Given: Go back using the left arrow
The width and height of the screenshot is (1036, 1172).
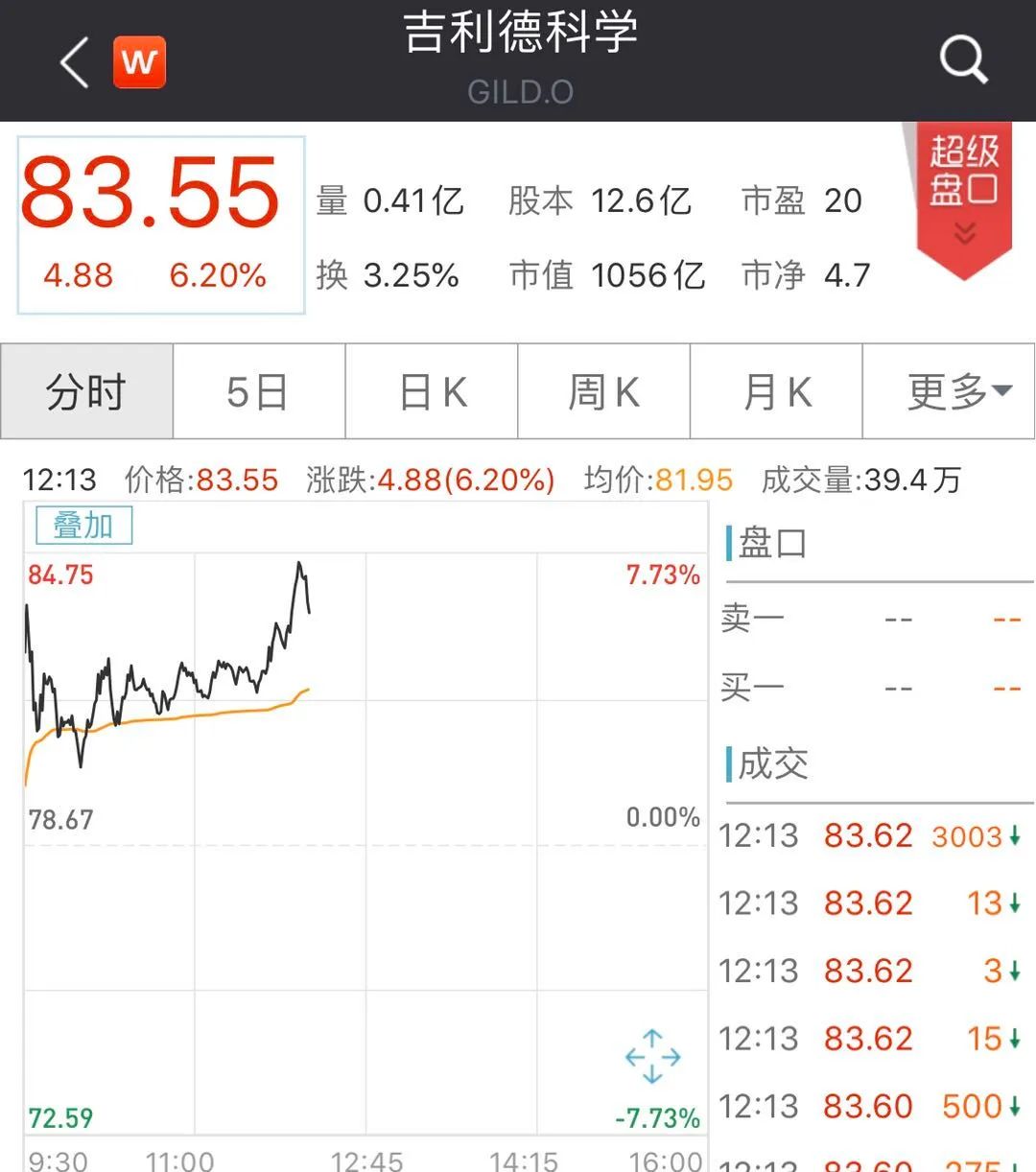Looking at the screenshot, I should [x=74, y=63].
